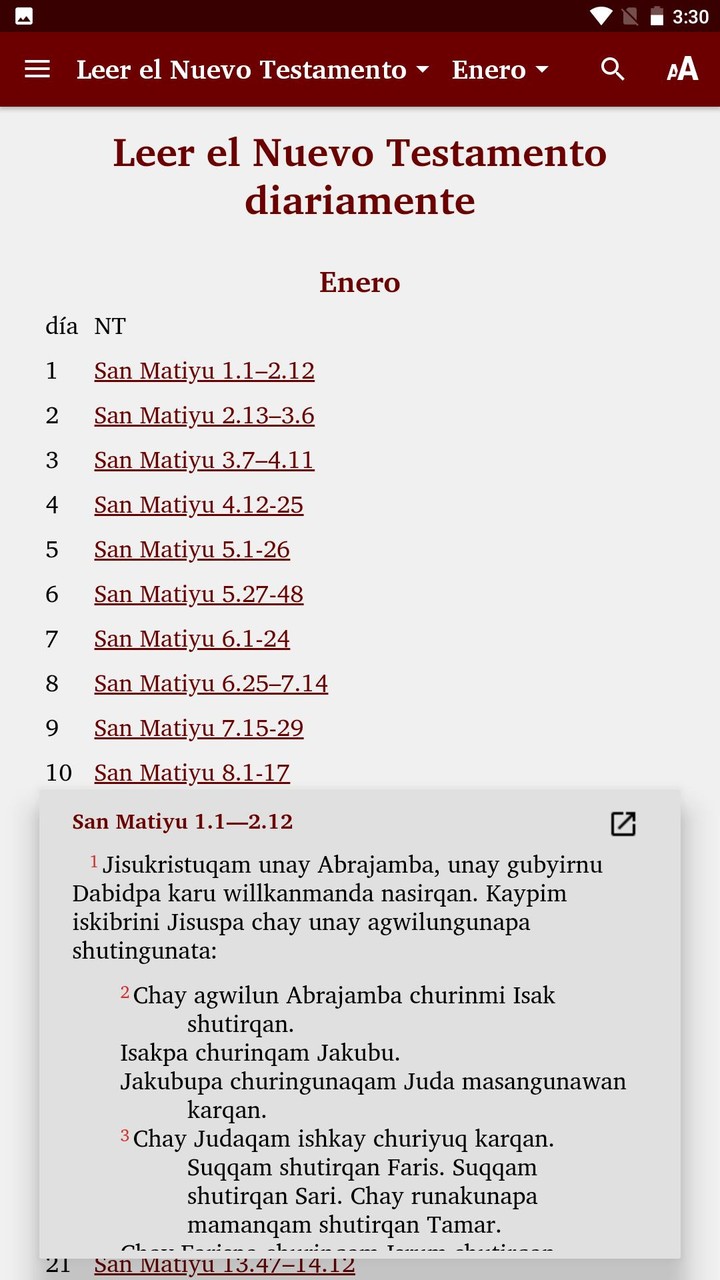This screenshot has width=720, height=1280.
Task: Open the Enero month dropdown
Action: [x=499, y=69]
